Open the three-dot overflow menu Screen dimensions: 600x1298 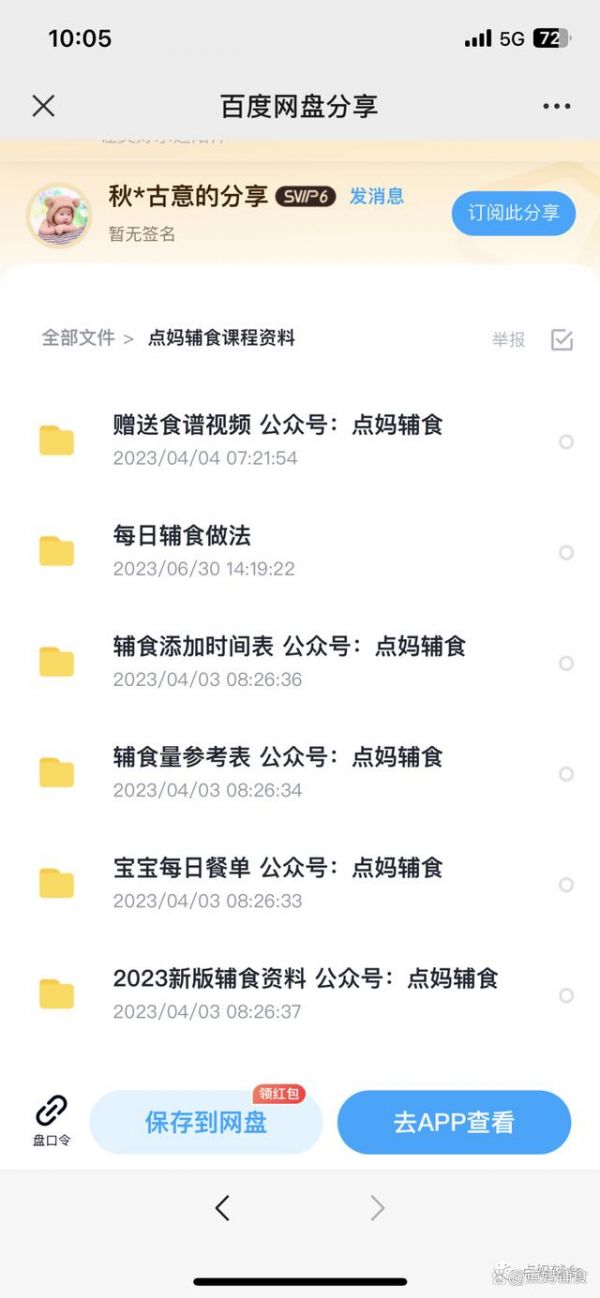556,106
